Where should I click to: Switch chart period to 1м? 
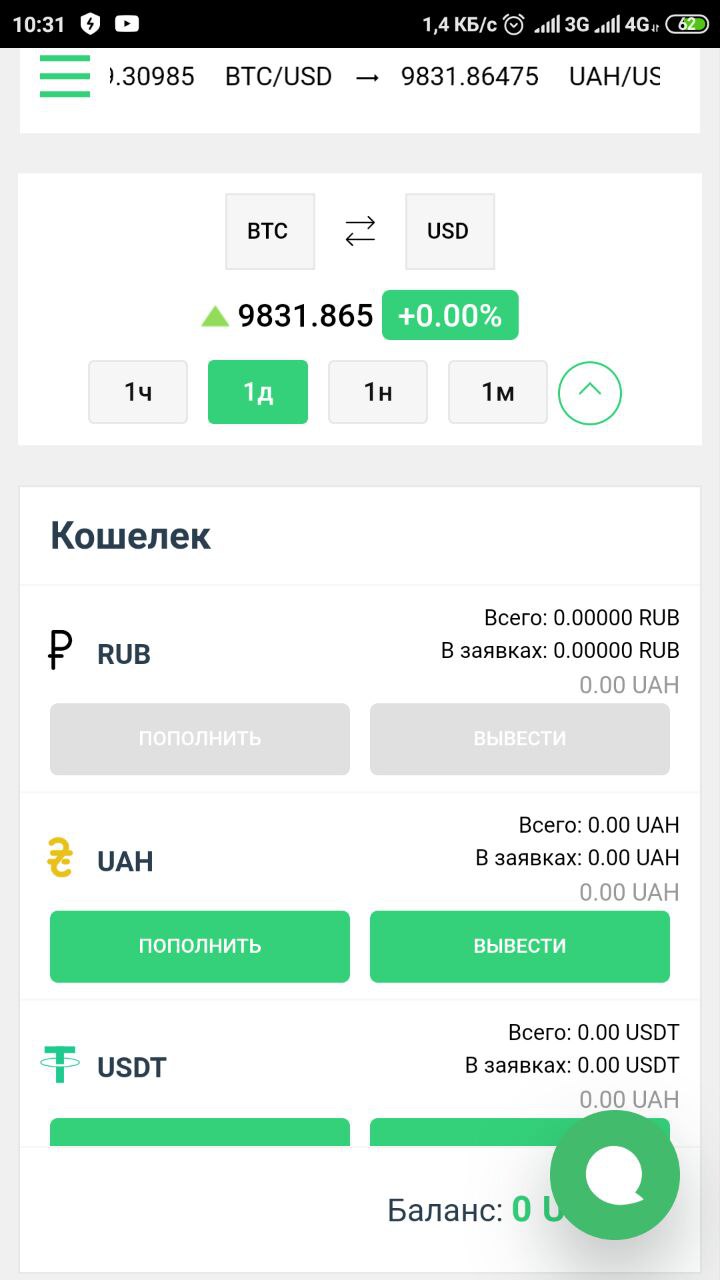click(498, 392)
